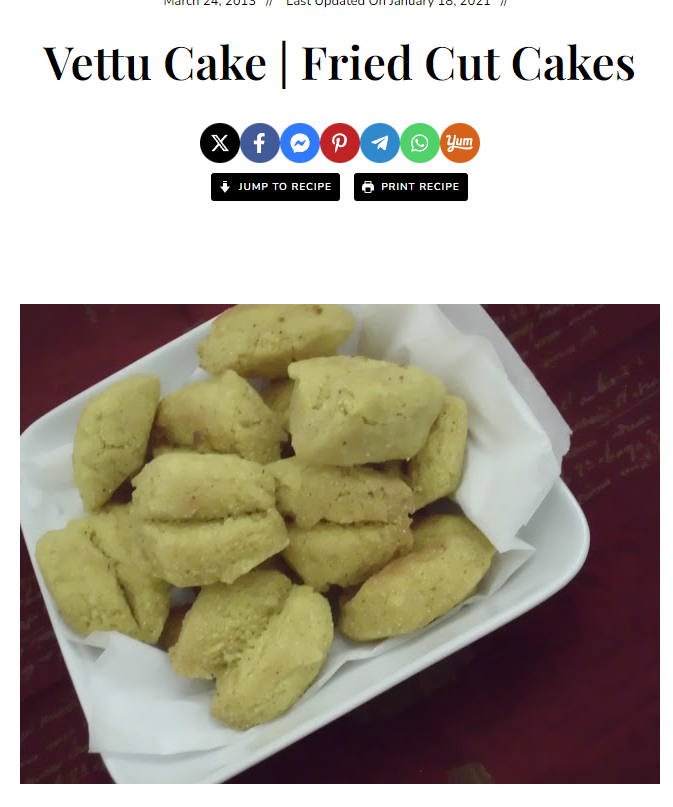
Task: Tap Jump to Recipe button
Action: click(x=275, y=187)
